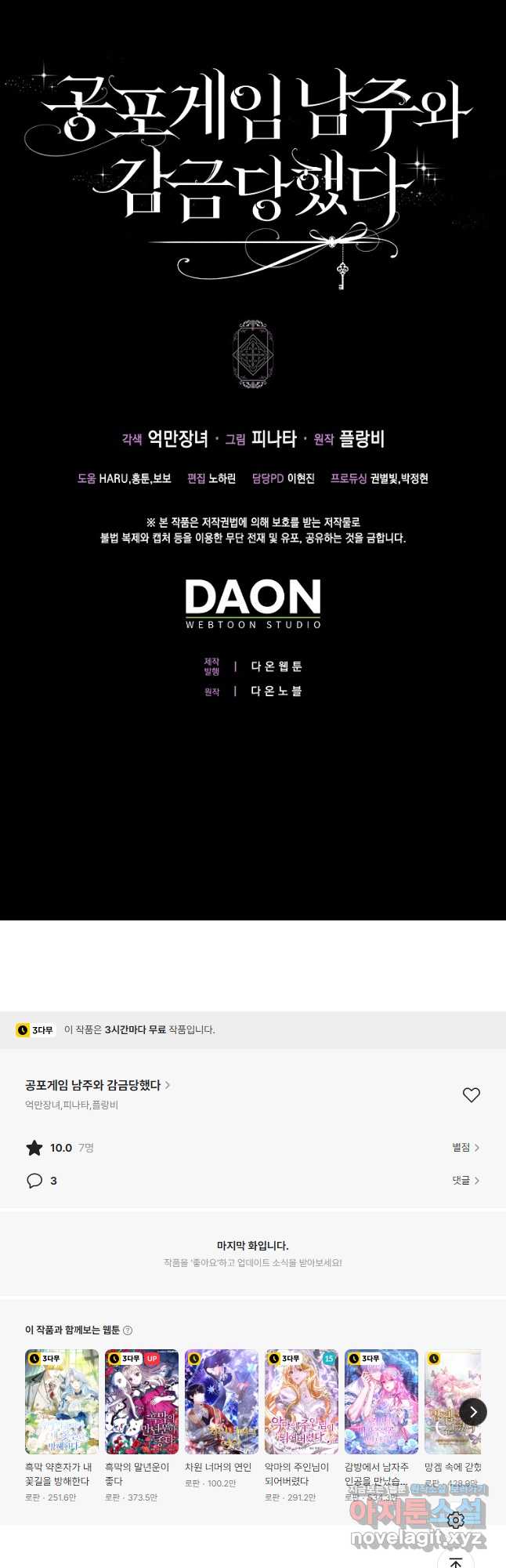Open webtoon 흑막의 말년운이 좋다
506x1568 pixels.
tap(142, 1402)
